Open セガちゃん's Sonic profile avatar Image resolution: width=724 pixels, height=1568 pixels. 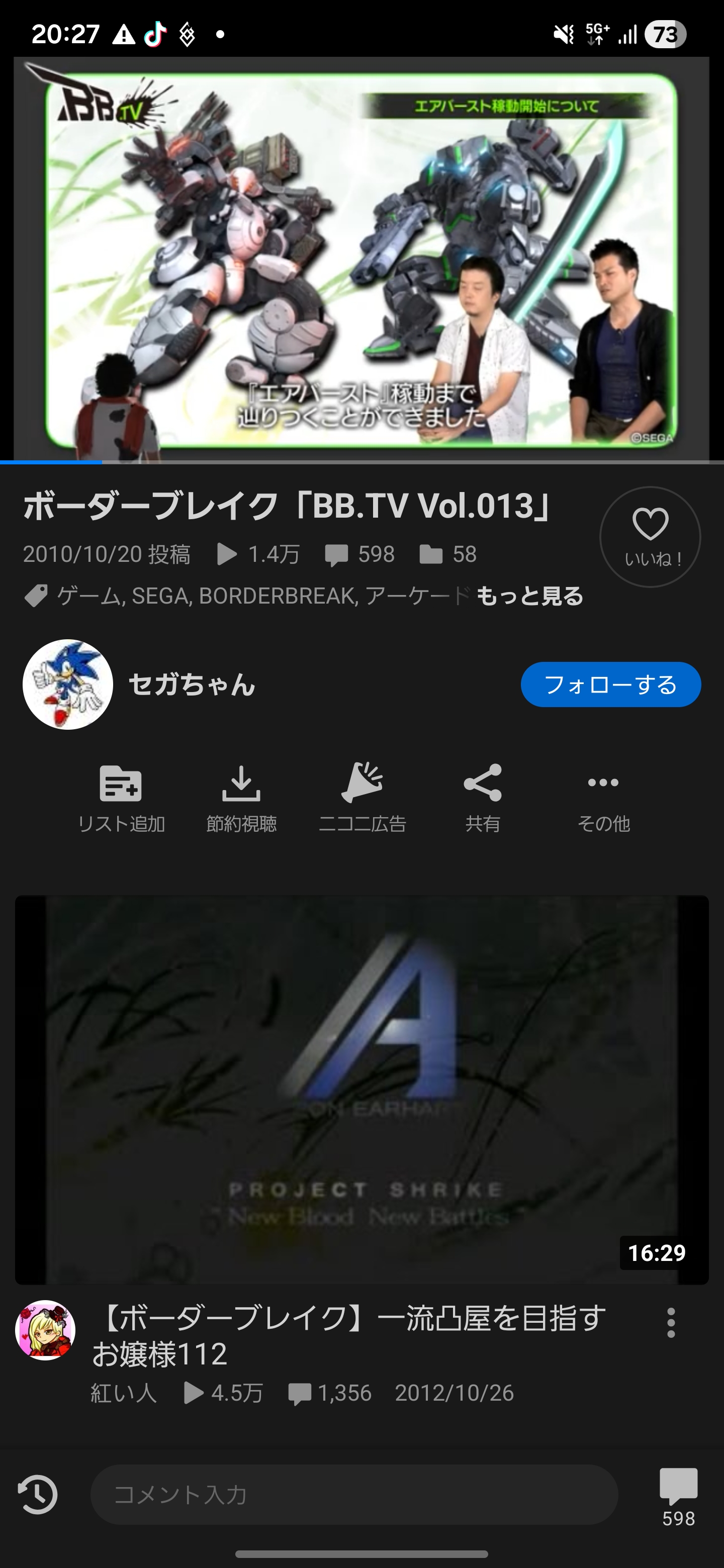[x=67, y=684]
